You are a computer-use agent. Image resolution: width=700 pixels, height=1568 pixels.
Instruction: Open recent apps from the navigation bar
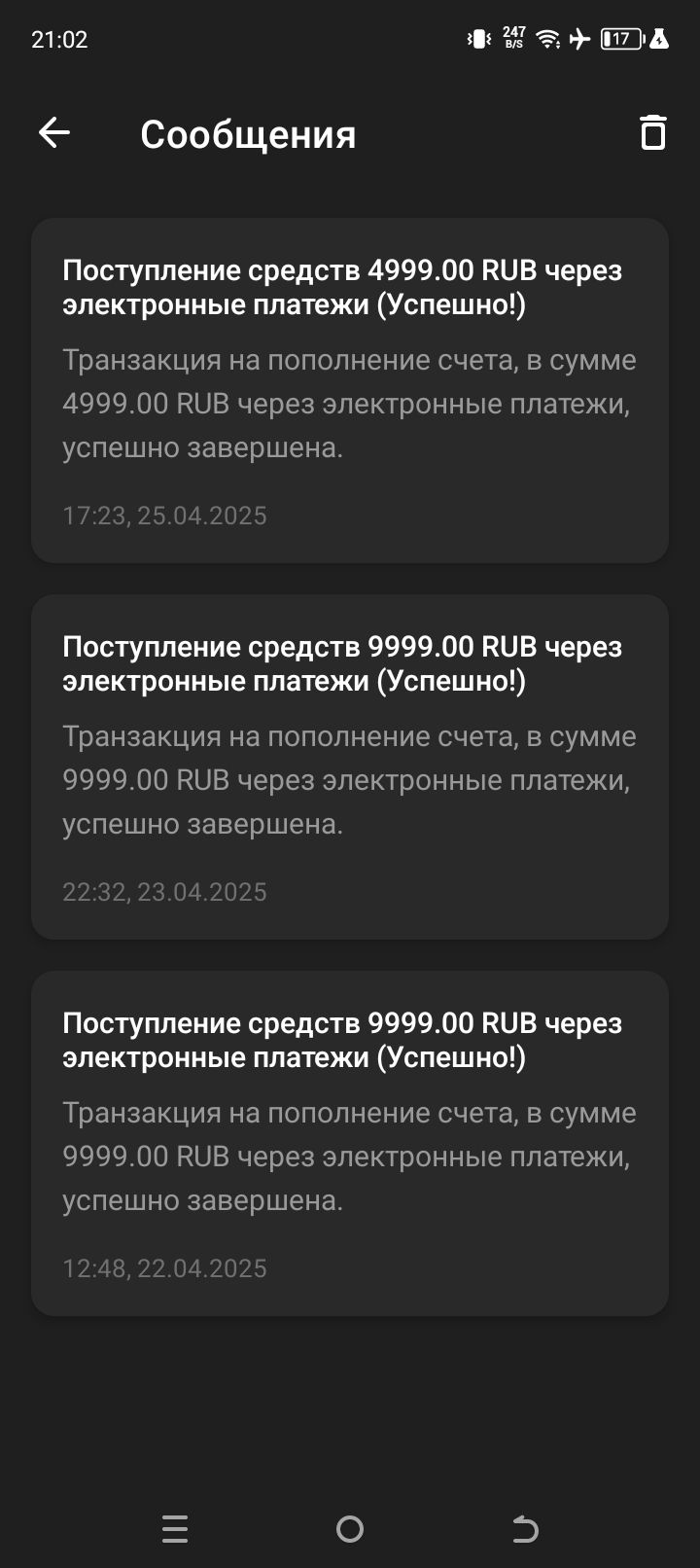coord(175,1530)
